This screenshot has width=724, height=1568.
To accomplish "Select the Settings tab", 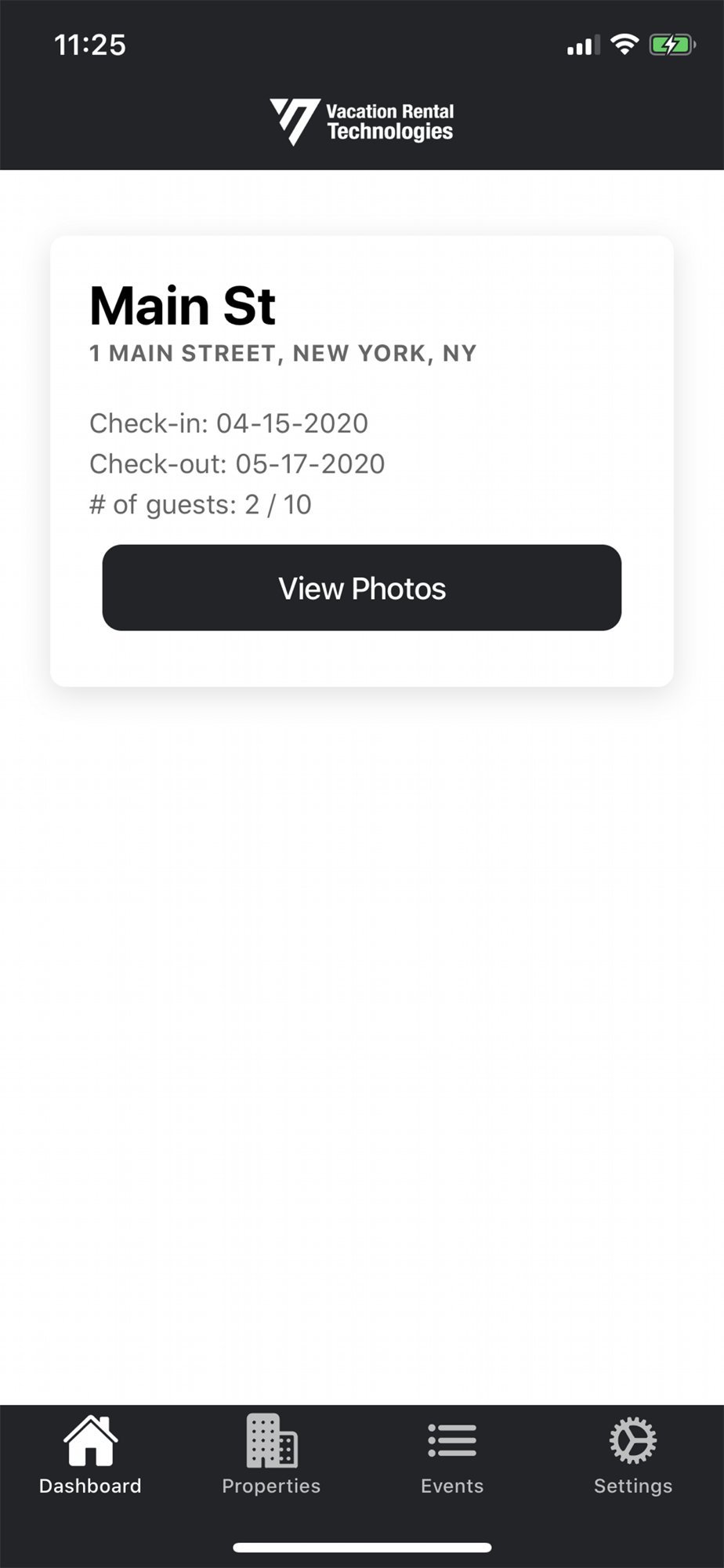I will coord(633,1457).
